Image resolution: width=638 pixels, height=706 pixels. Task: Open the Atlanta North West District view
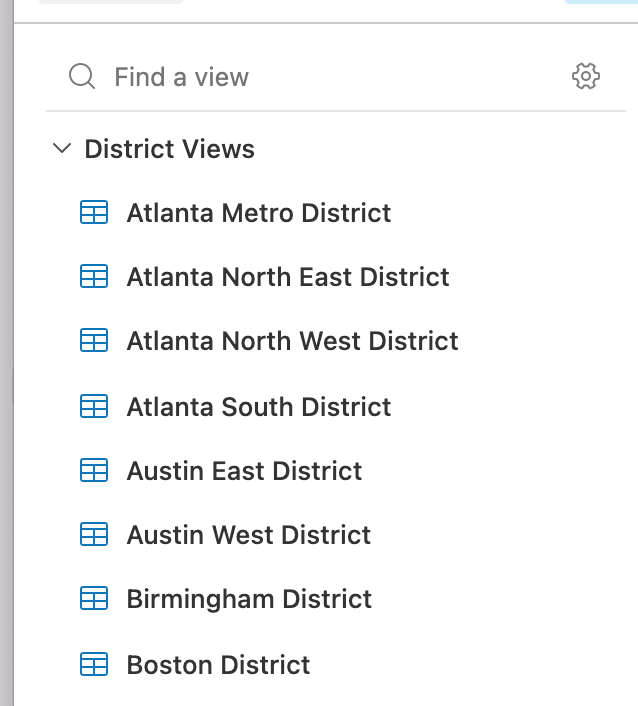click(292, 341)
